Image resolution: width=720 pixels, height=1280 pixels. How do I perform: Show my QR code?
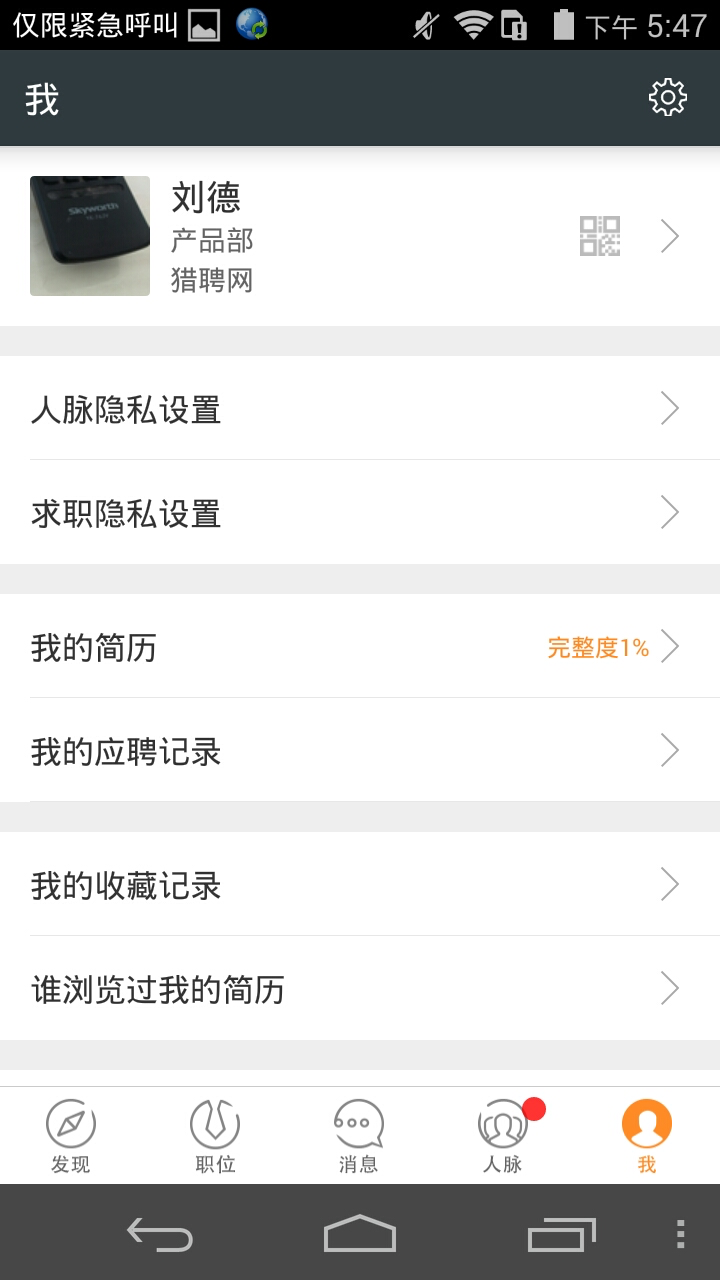pyautogui.click(x=600, y=236)
